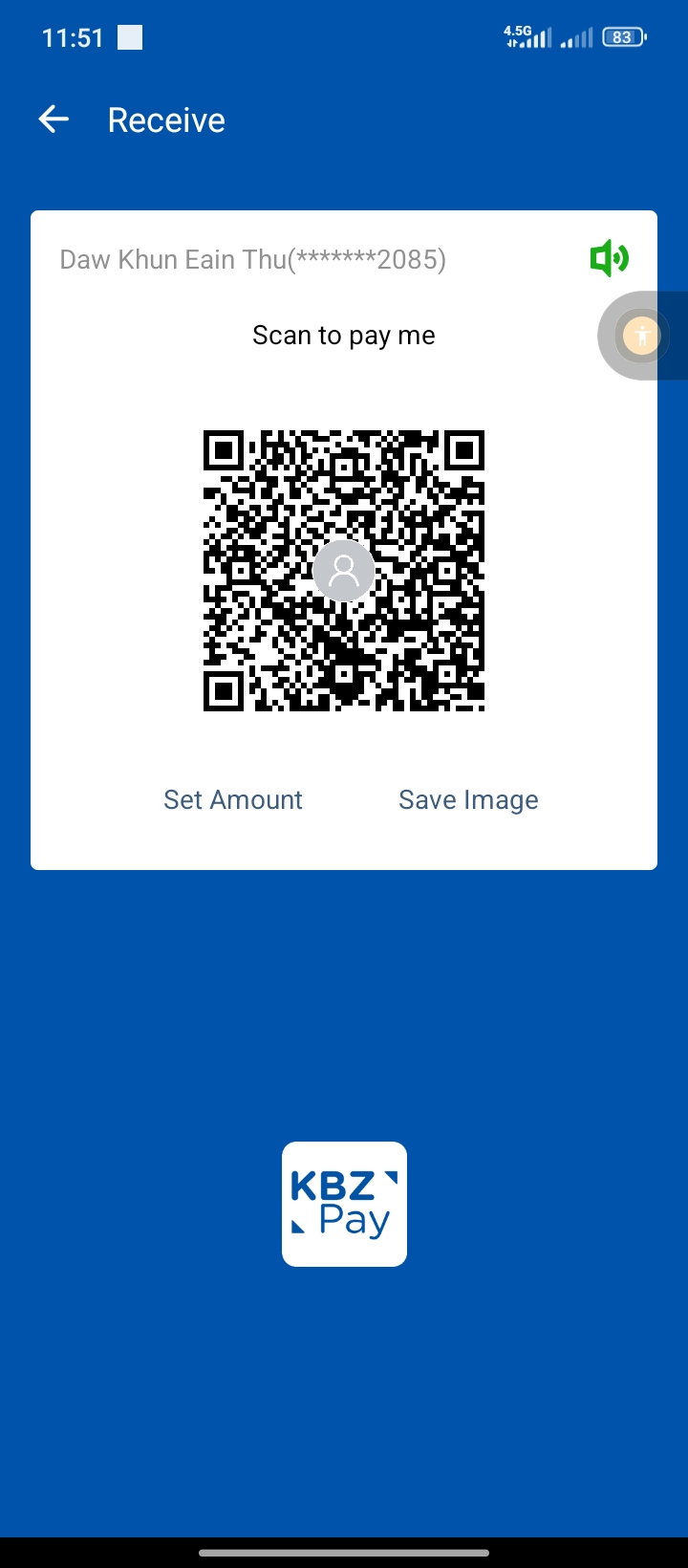Go back from the Receive screen

tap(54, 120)
